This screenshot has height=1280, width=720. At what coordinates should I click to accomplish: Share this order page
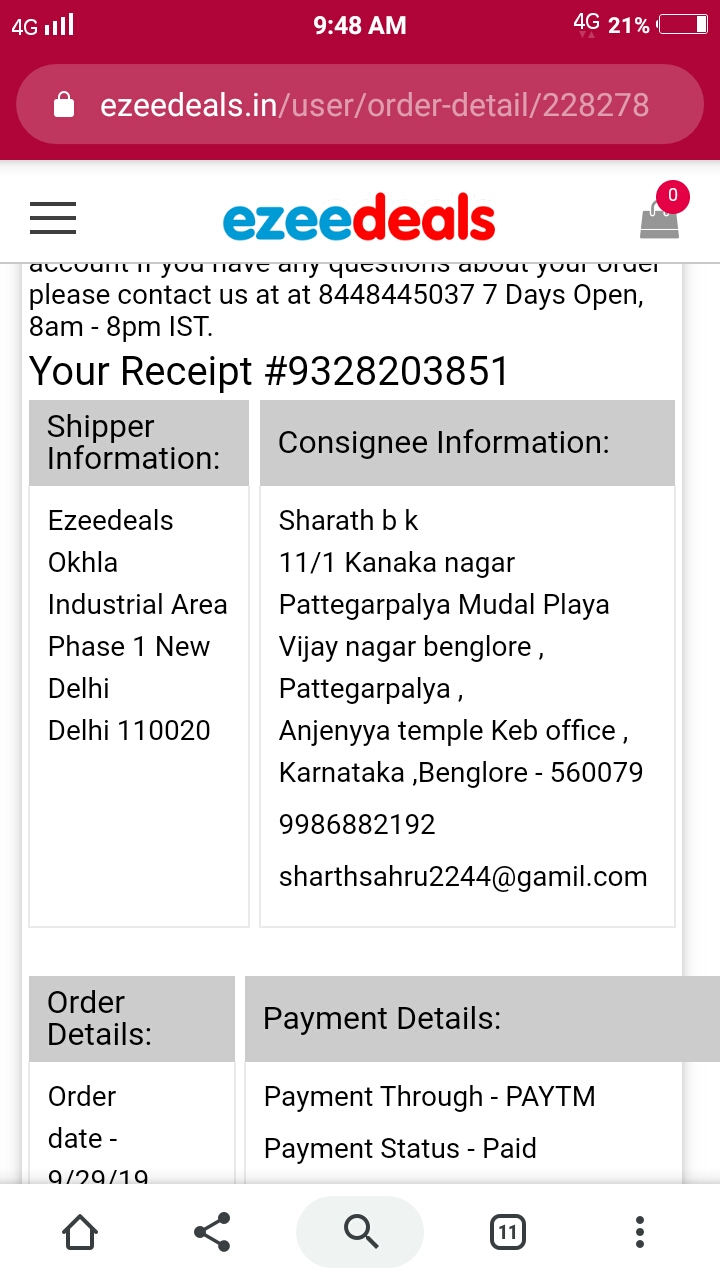[x=212, y=1232]
